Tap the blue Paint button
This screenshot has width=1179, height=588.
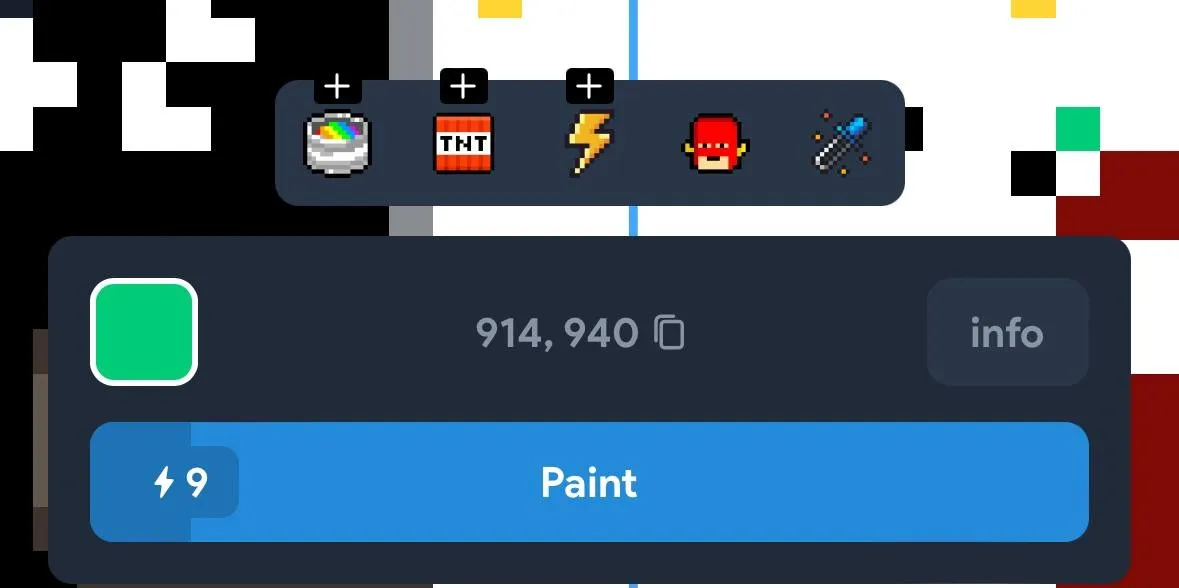pyautogui.click(x=589, y=482)
